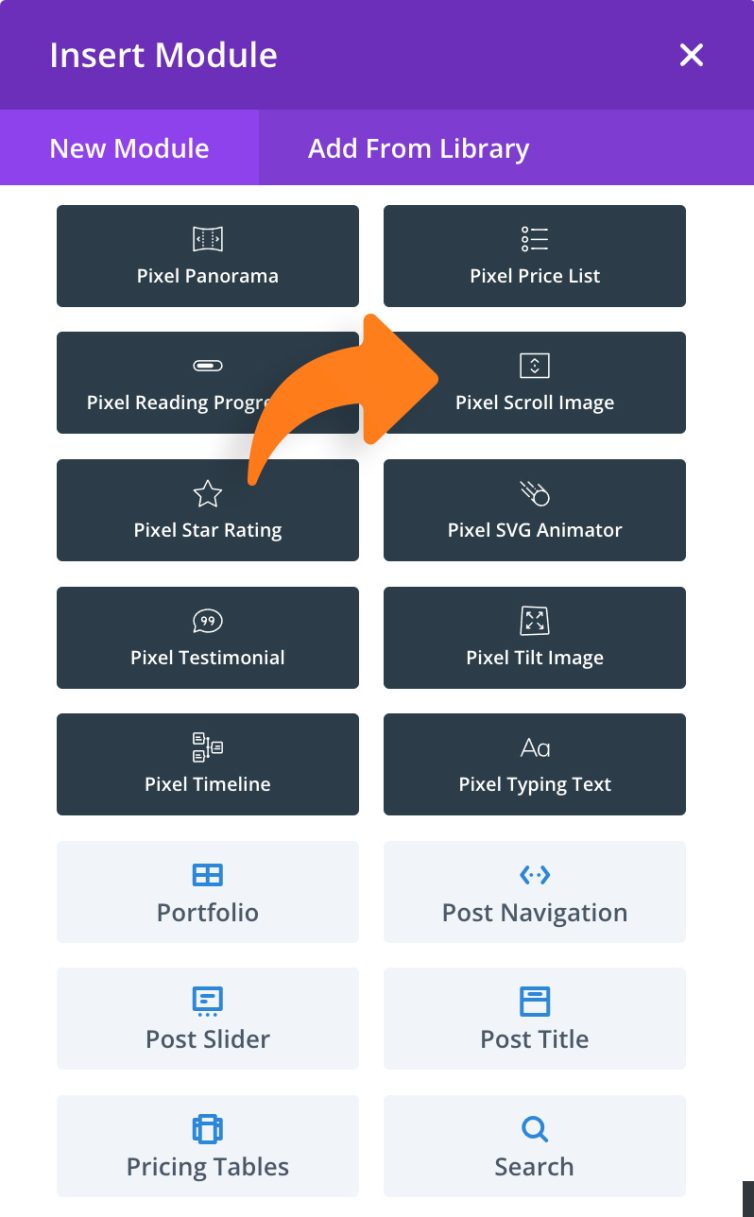Choose the Pixel Tilt Image module
This screenshot has width=754, height=1217.
534,637
